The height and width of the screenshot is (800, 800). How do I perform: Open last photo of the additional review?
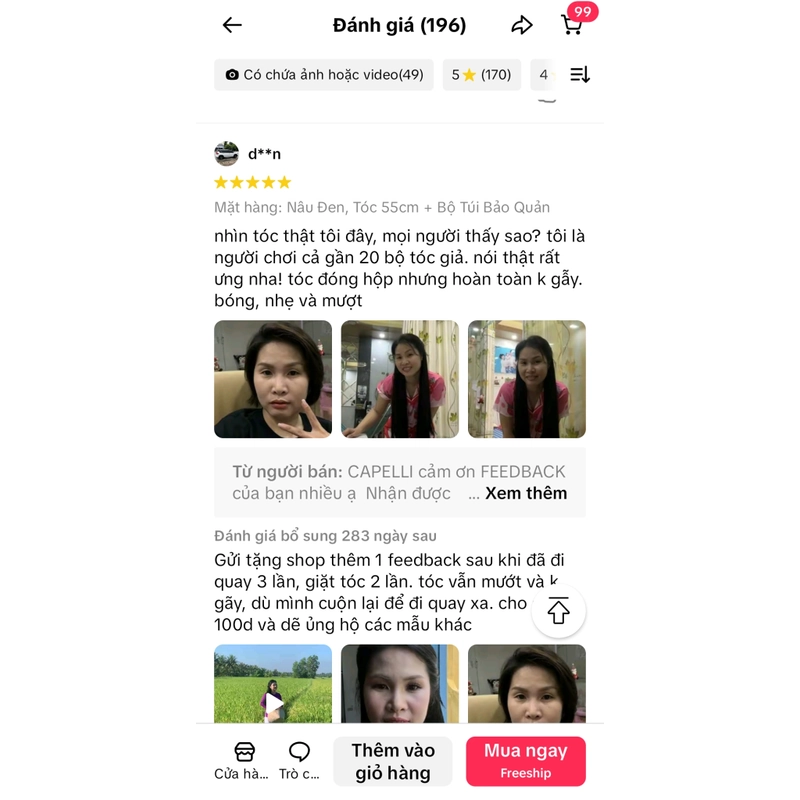(x=527, y=686)
